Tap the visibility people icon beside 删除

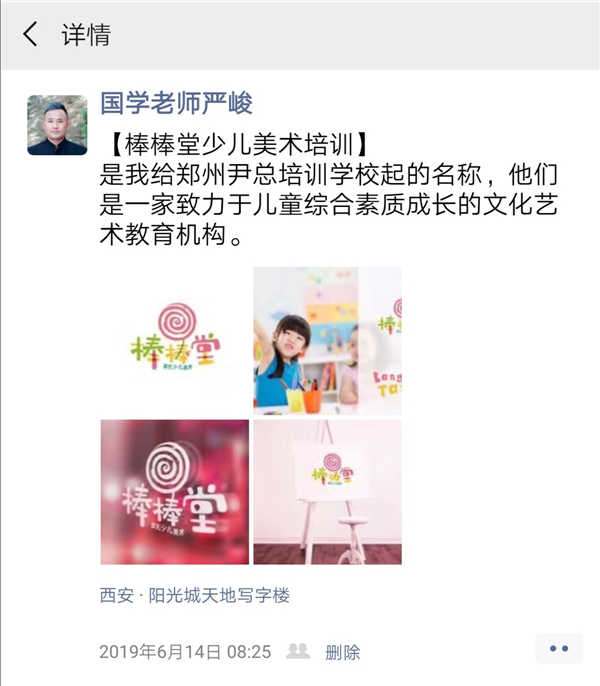click(297, 652)
